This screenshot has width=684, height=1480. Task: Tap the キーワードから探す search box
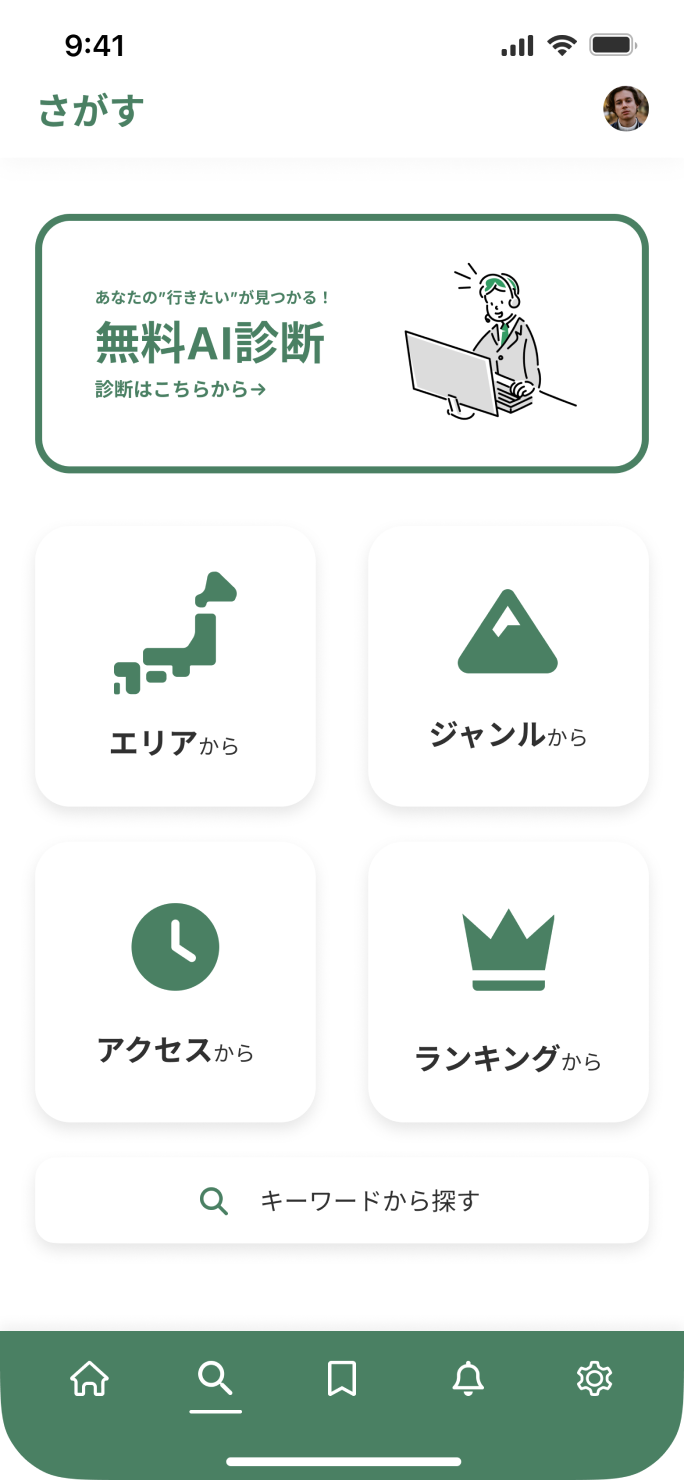click(x=342, y=1200)
